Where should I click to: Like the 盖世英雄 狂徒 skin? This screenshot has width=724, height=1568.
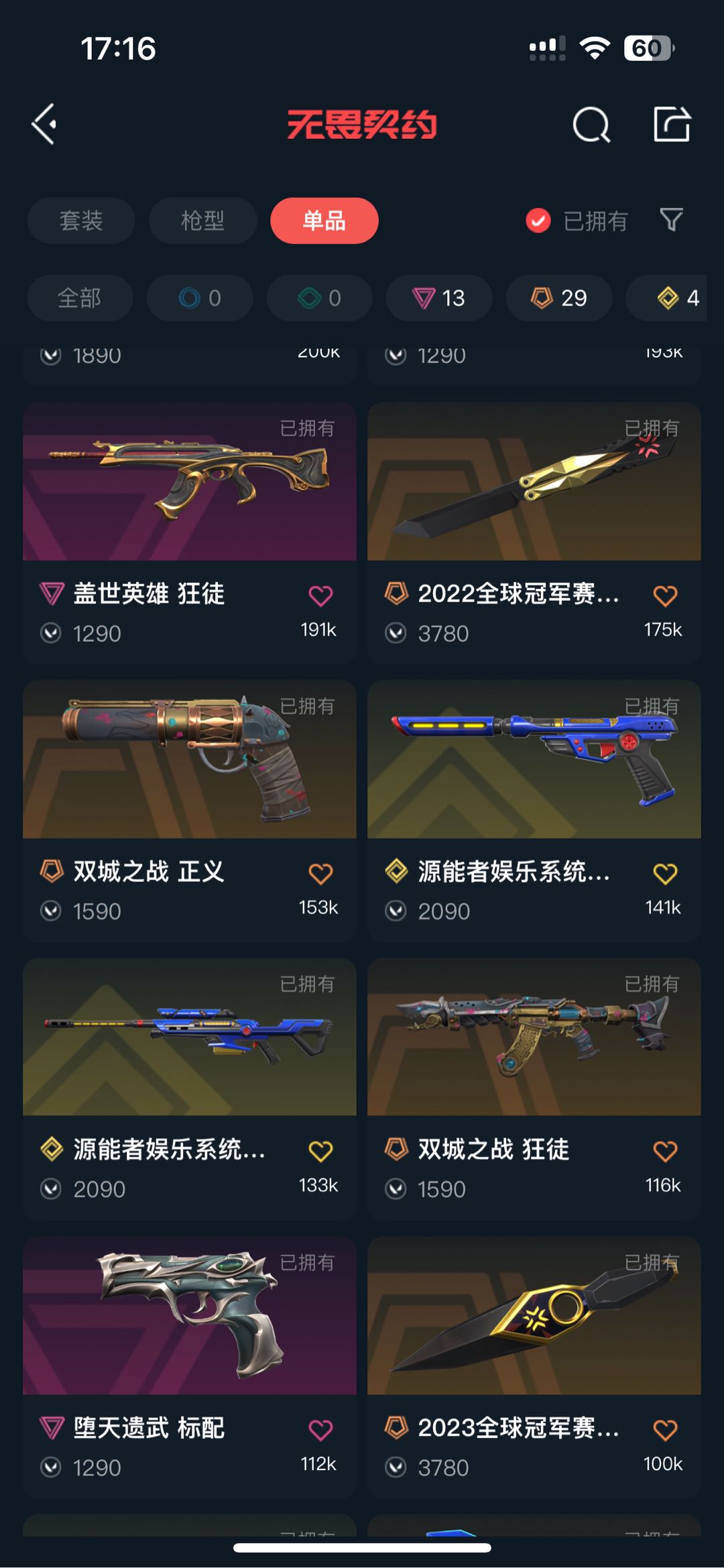(x=320, y=596)
